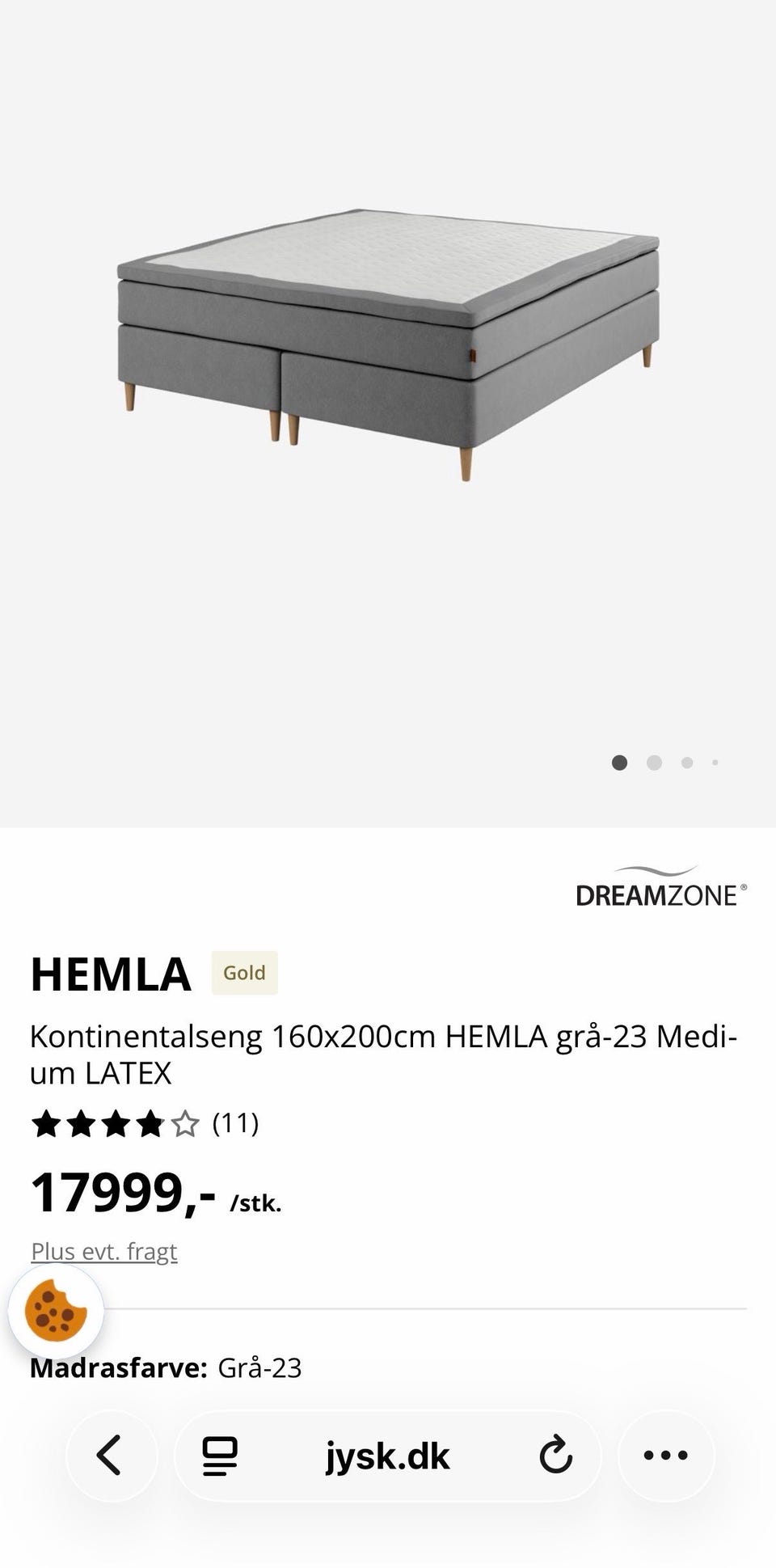Open the browser's three-dot more menu
Image resolution: width=776 pixels, height=1568 pixels.
(x=666, y=1456)
